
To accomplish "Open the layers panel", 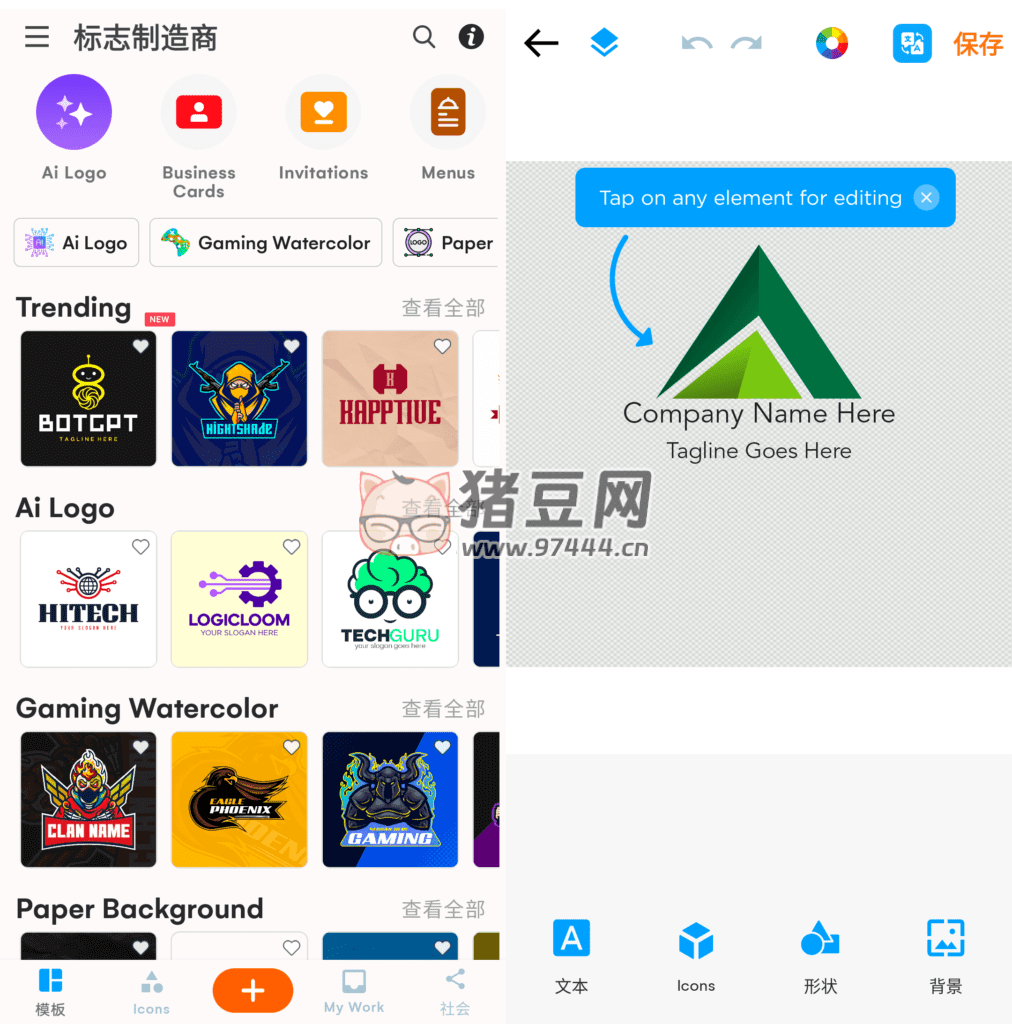I will point(604,43).
